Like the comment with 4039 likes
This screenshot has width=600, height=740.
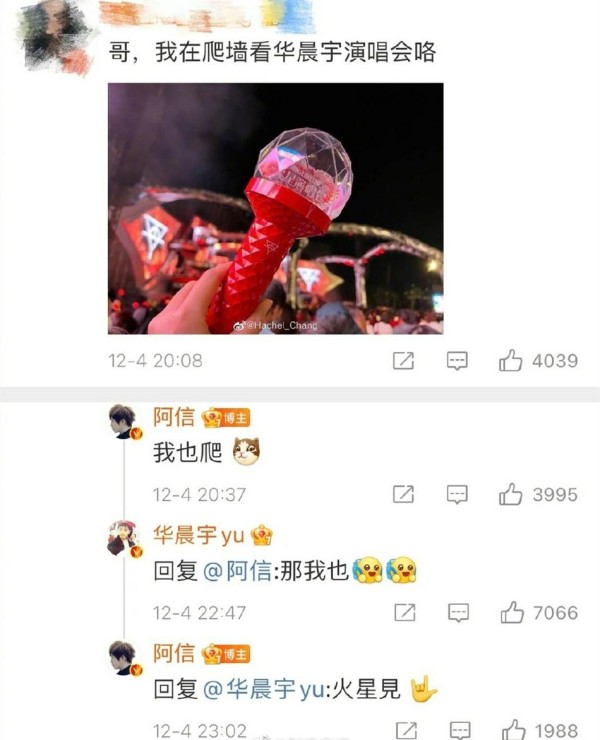pyautogui.click(x=511, y=361)
